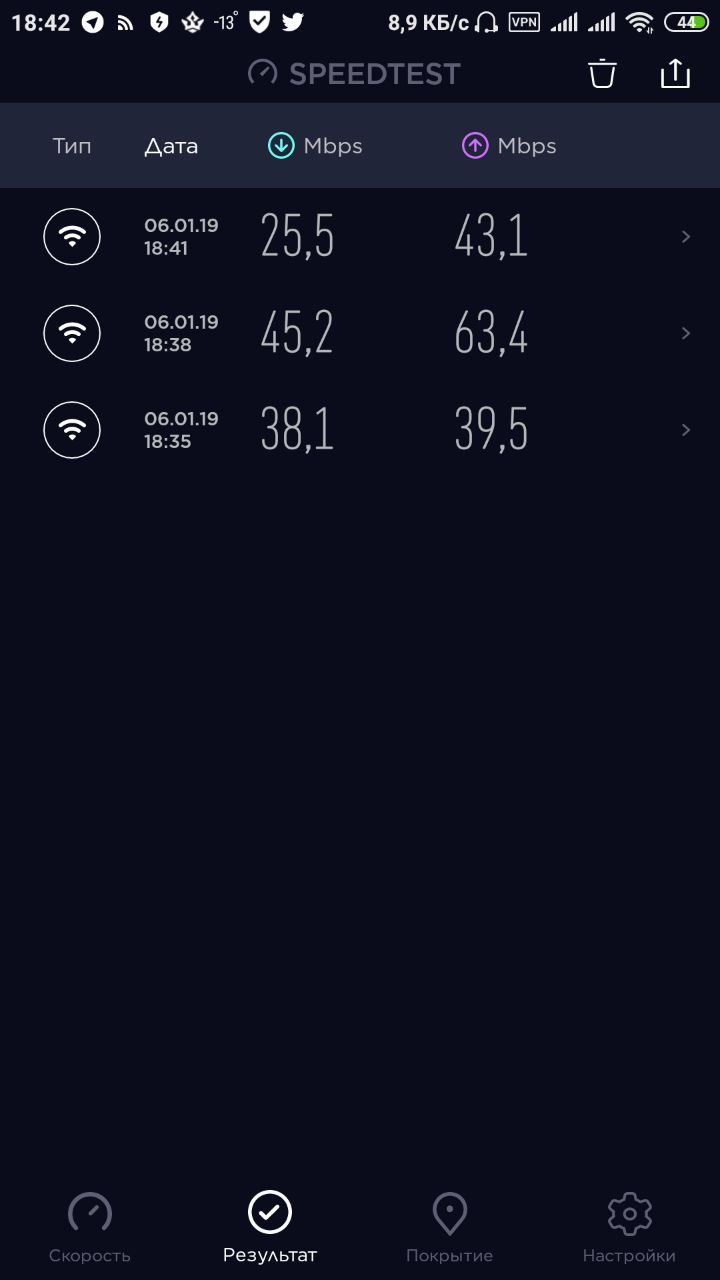
Task: Sort by download Mbps column
Action: tap(315, 146)
